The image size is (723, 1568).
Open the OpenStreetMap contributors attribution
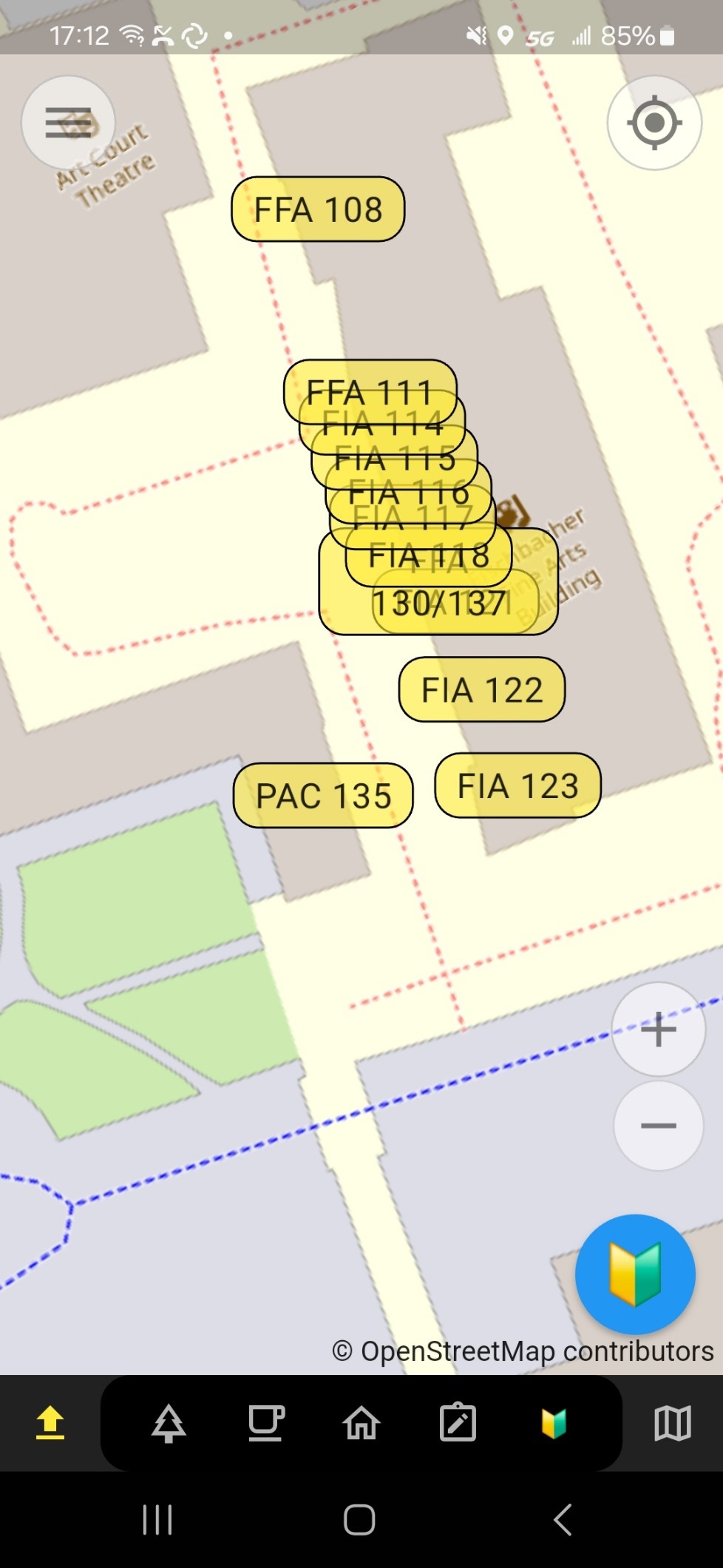click(x=523, y=1351)
